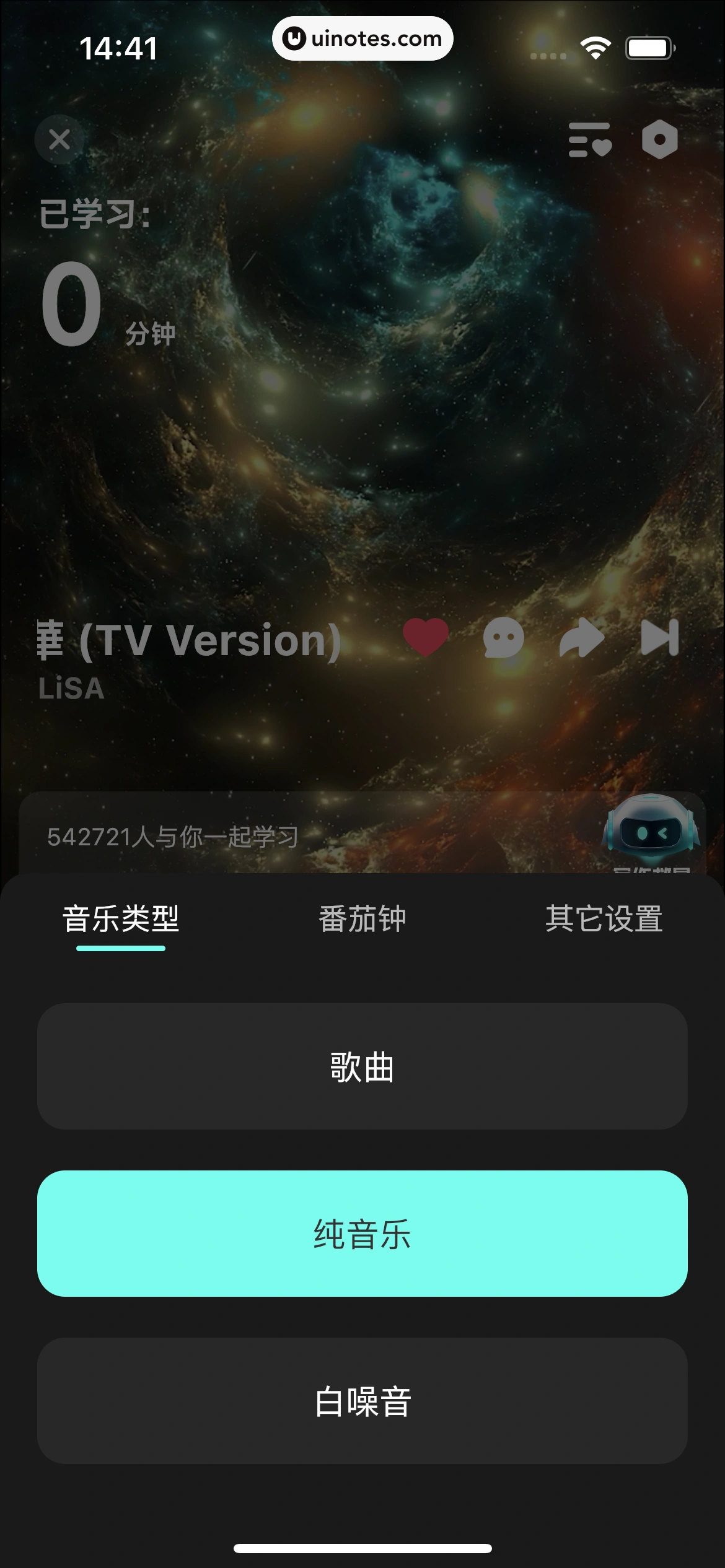The height and width of the screenshot is (1568, 725).
Task: Switch to the 音乐类型 tab
Action: (121, 920)
